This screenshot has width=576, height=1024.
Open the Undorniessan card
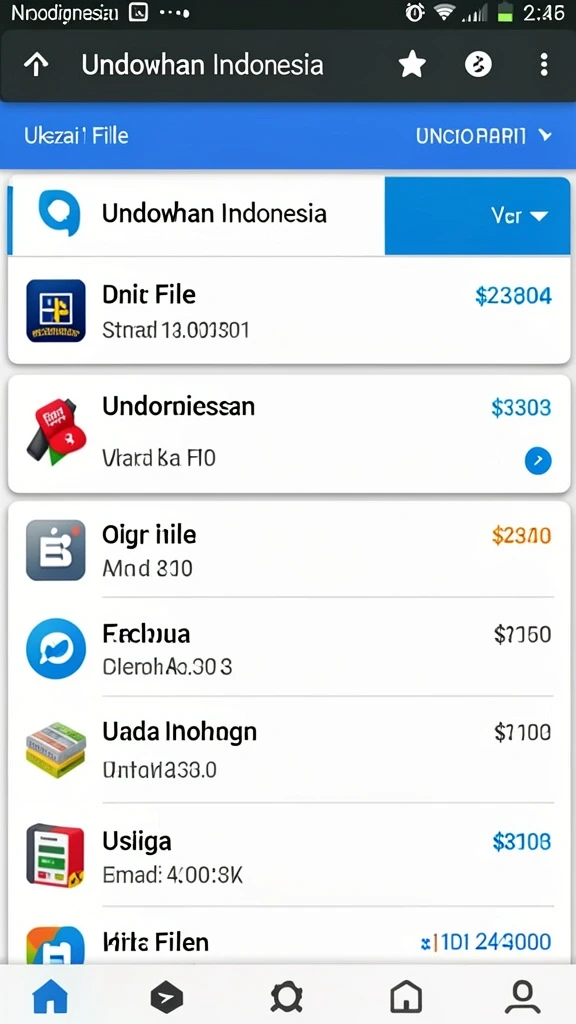tap(289, 434)
